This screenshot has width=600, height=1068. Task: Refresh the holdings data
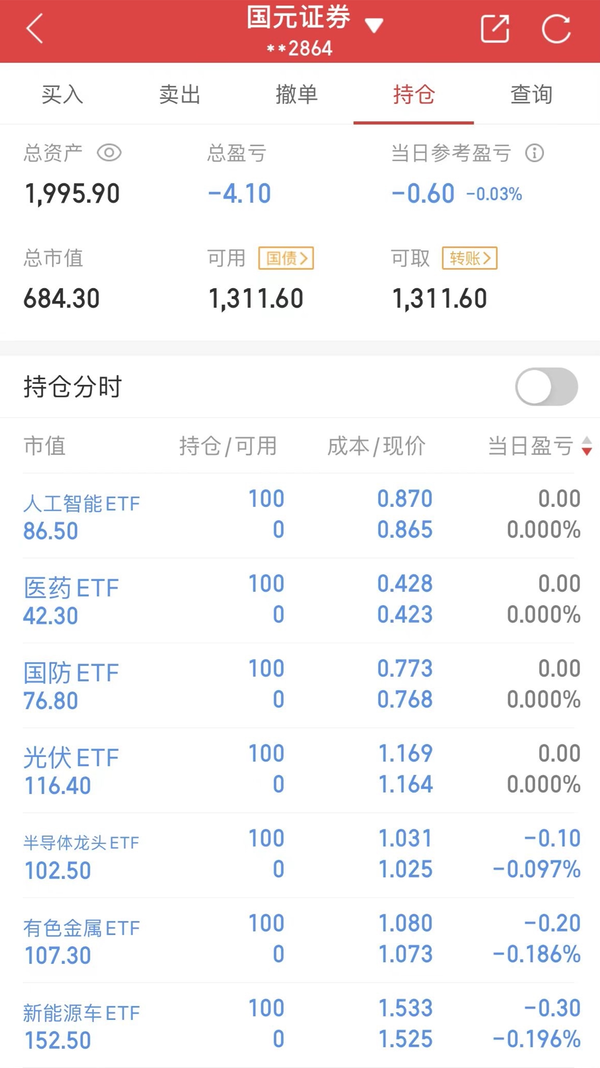(x=556, y=29)
